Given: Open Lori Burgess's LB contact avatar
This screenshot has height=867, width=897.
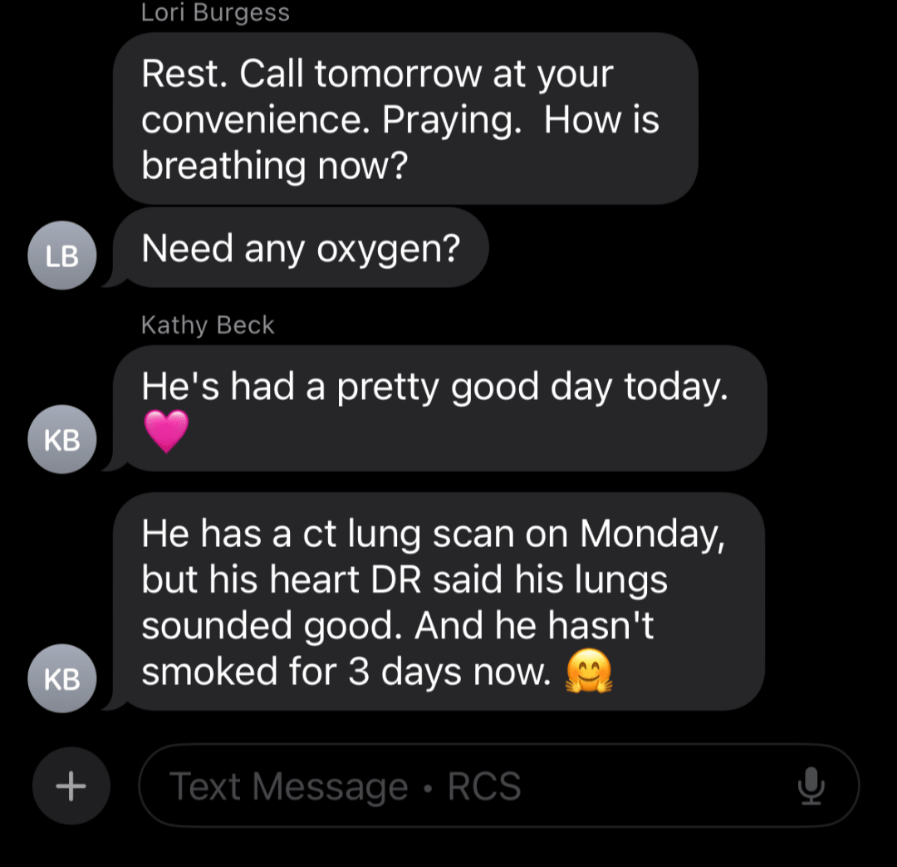Looking at the screenshot, I should 62,255.
